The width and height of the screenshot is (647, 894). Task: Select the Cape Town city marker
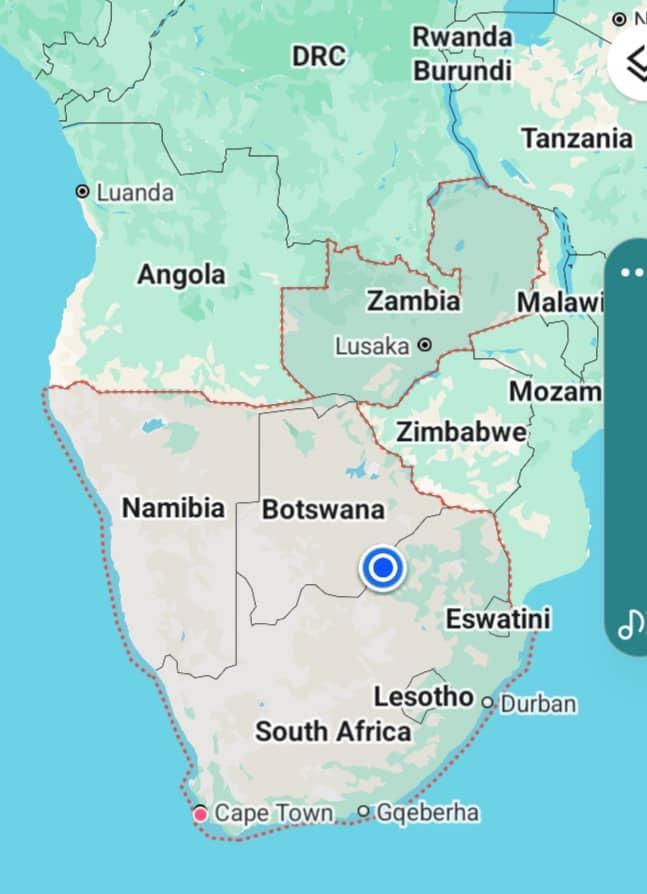200,814
